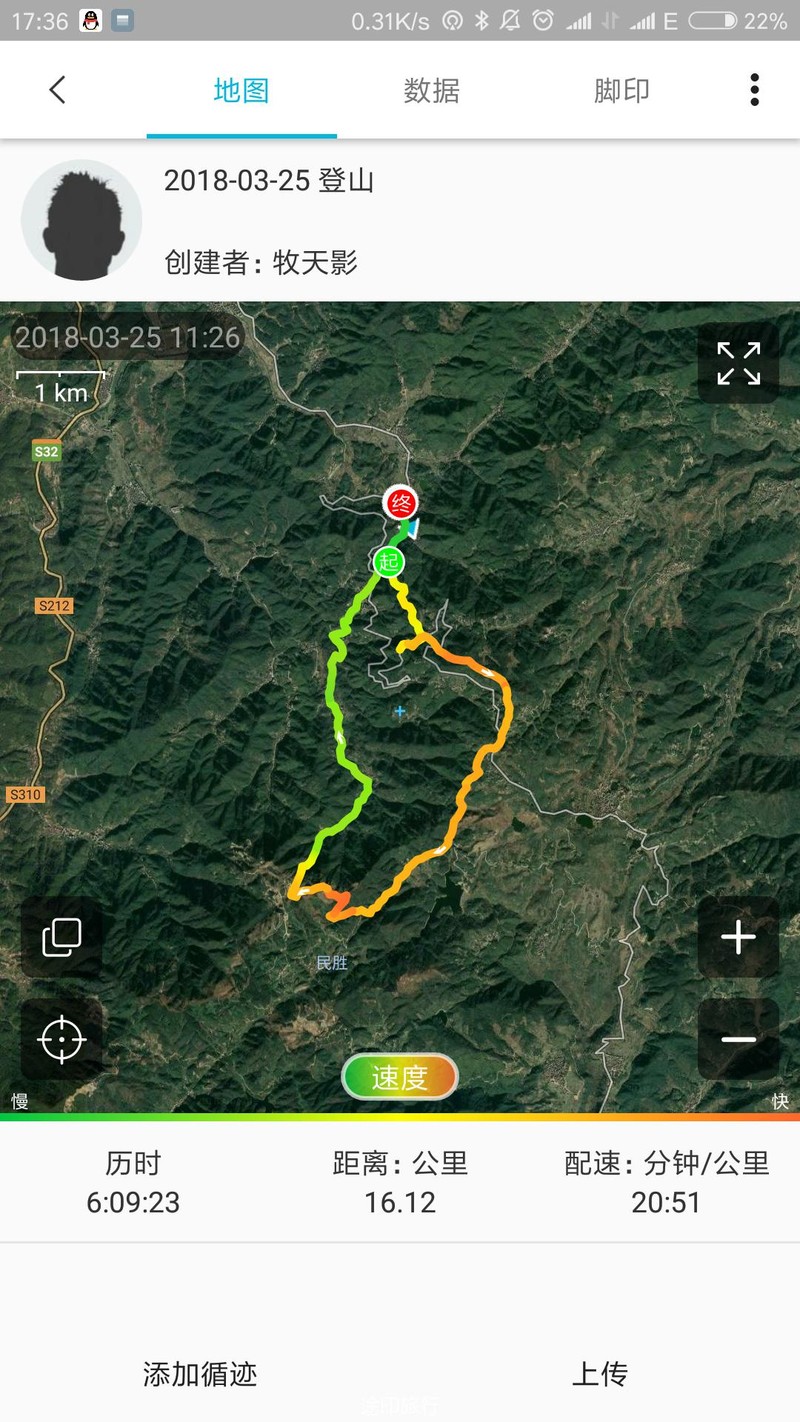Go back with the top-left arrow
The image size is (800, 1422).
point(57,90)
